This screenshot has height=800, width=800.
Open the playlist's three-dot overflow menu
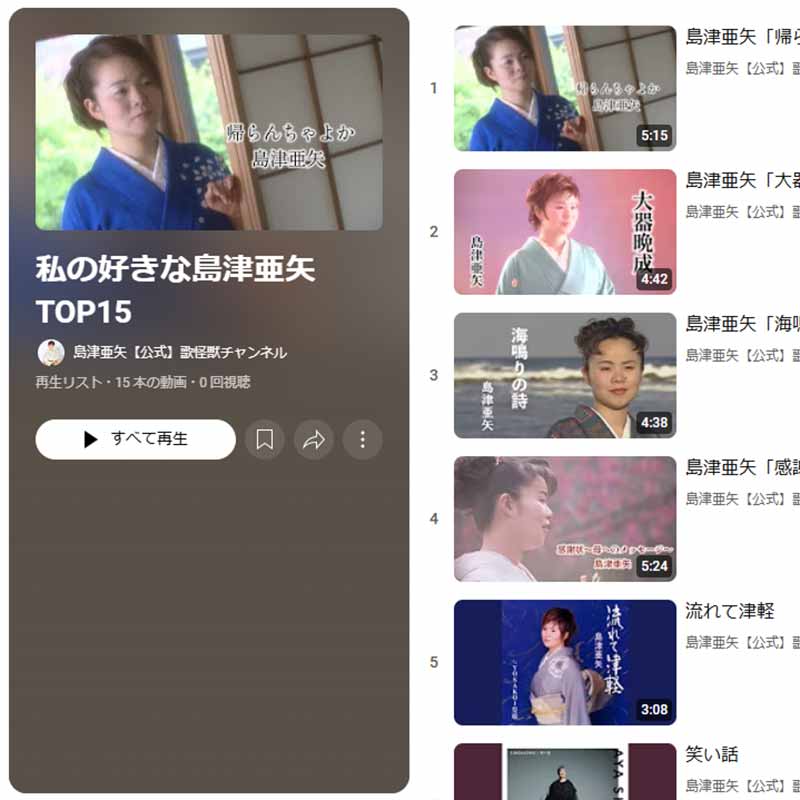point(362,439)
